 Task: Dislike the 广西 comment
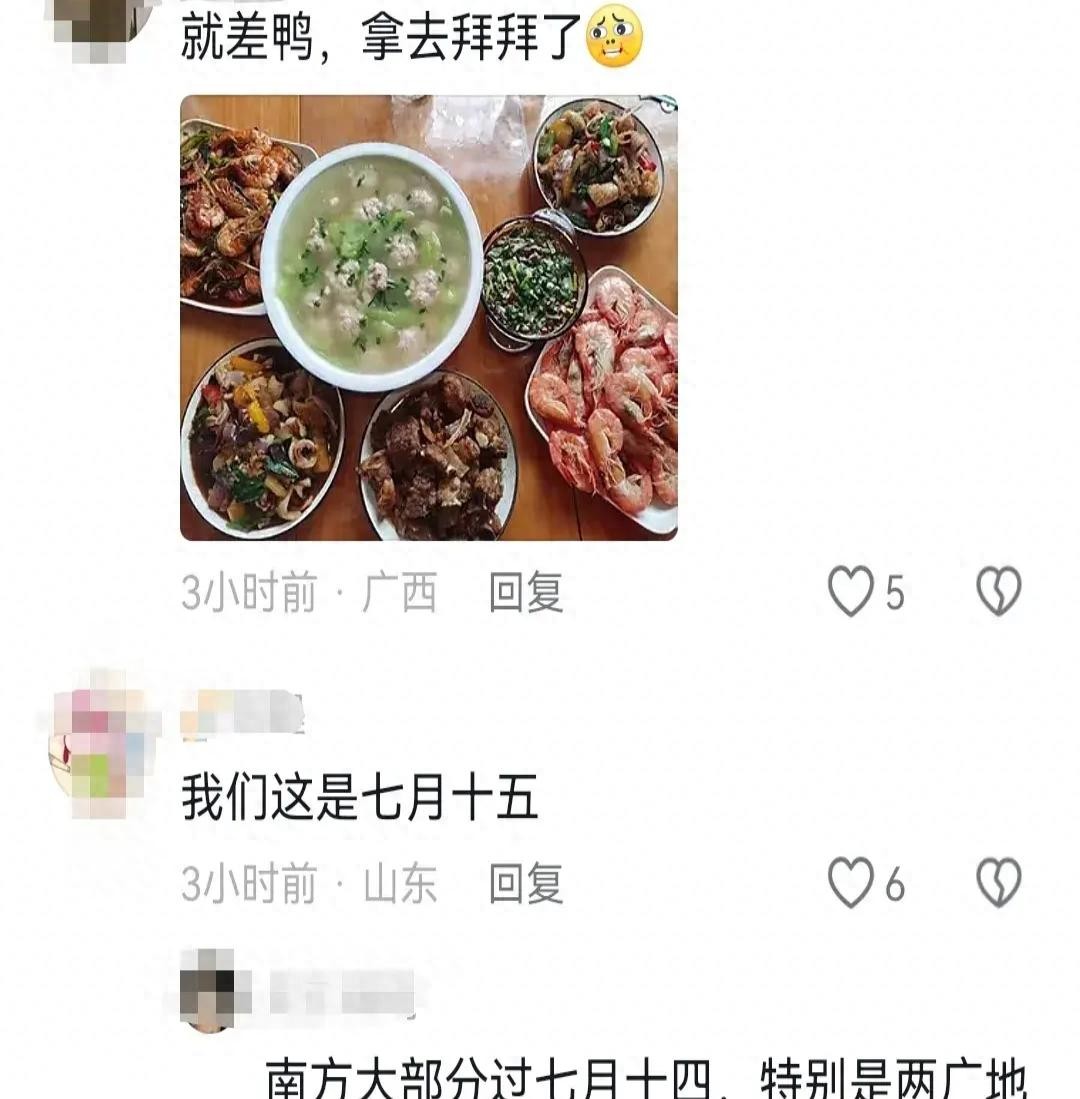point(998,592)
